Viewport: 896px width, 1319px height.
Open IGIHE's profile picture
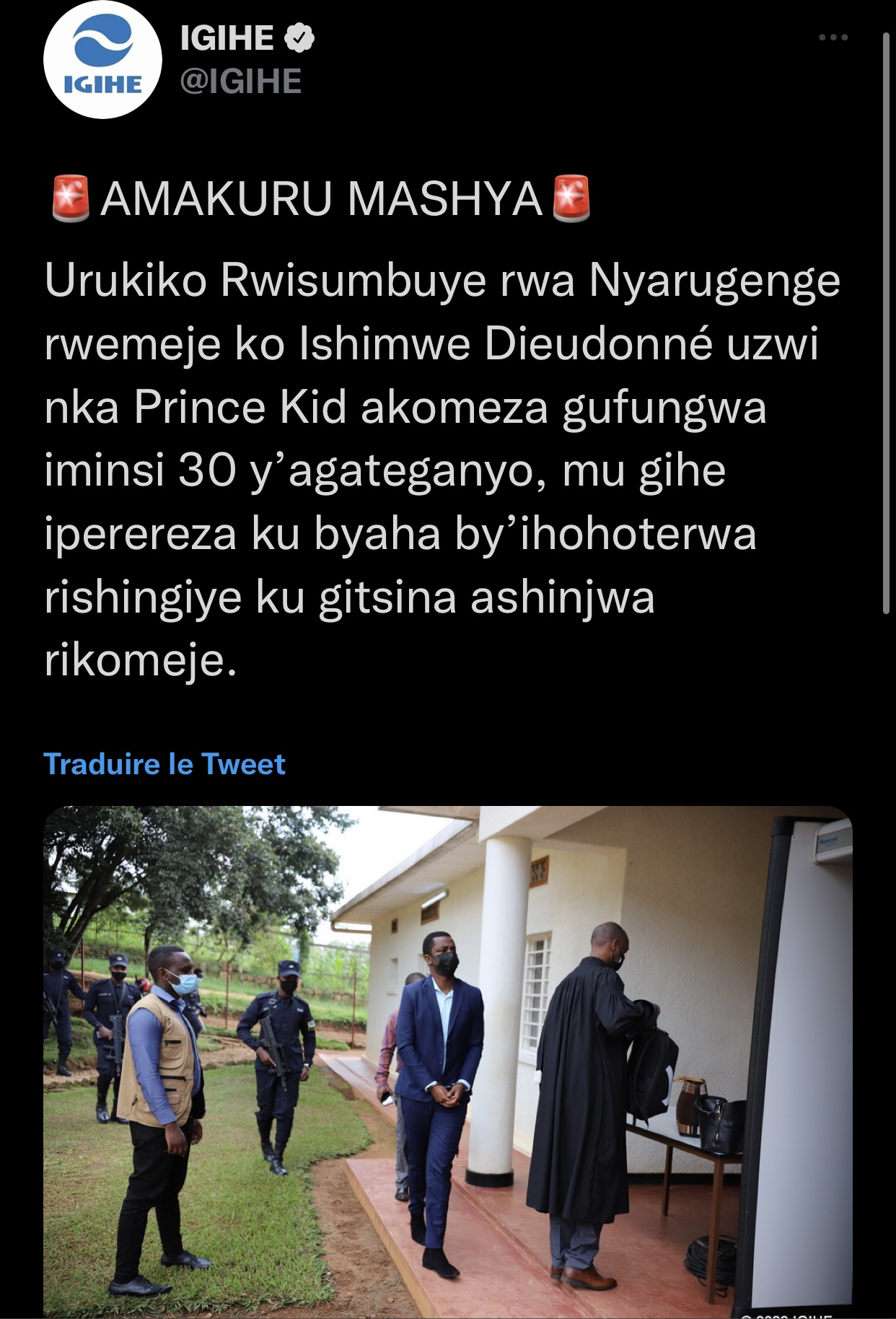click(x=102, y=61)
